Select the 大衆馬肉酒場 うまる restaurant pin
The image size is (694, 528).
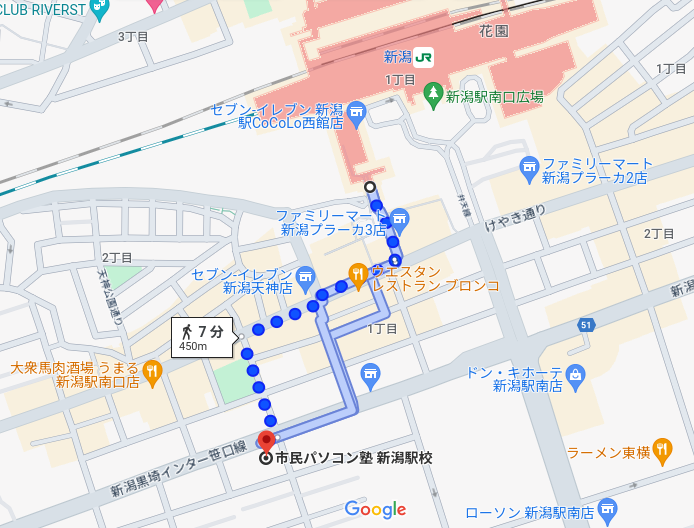pos(152,370)
